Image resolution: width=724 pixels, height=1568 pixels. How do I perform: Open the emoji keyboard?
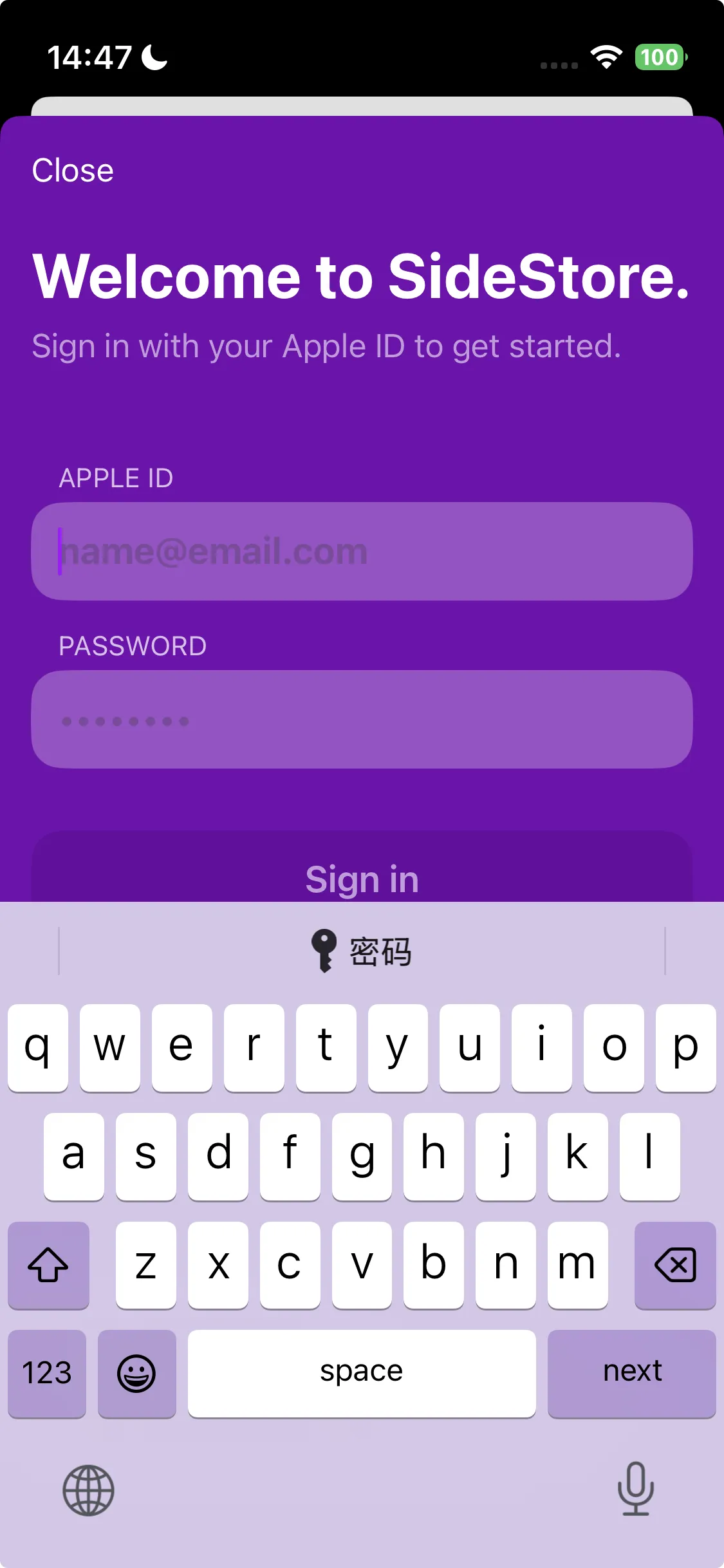(136, 1373)
